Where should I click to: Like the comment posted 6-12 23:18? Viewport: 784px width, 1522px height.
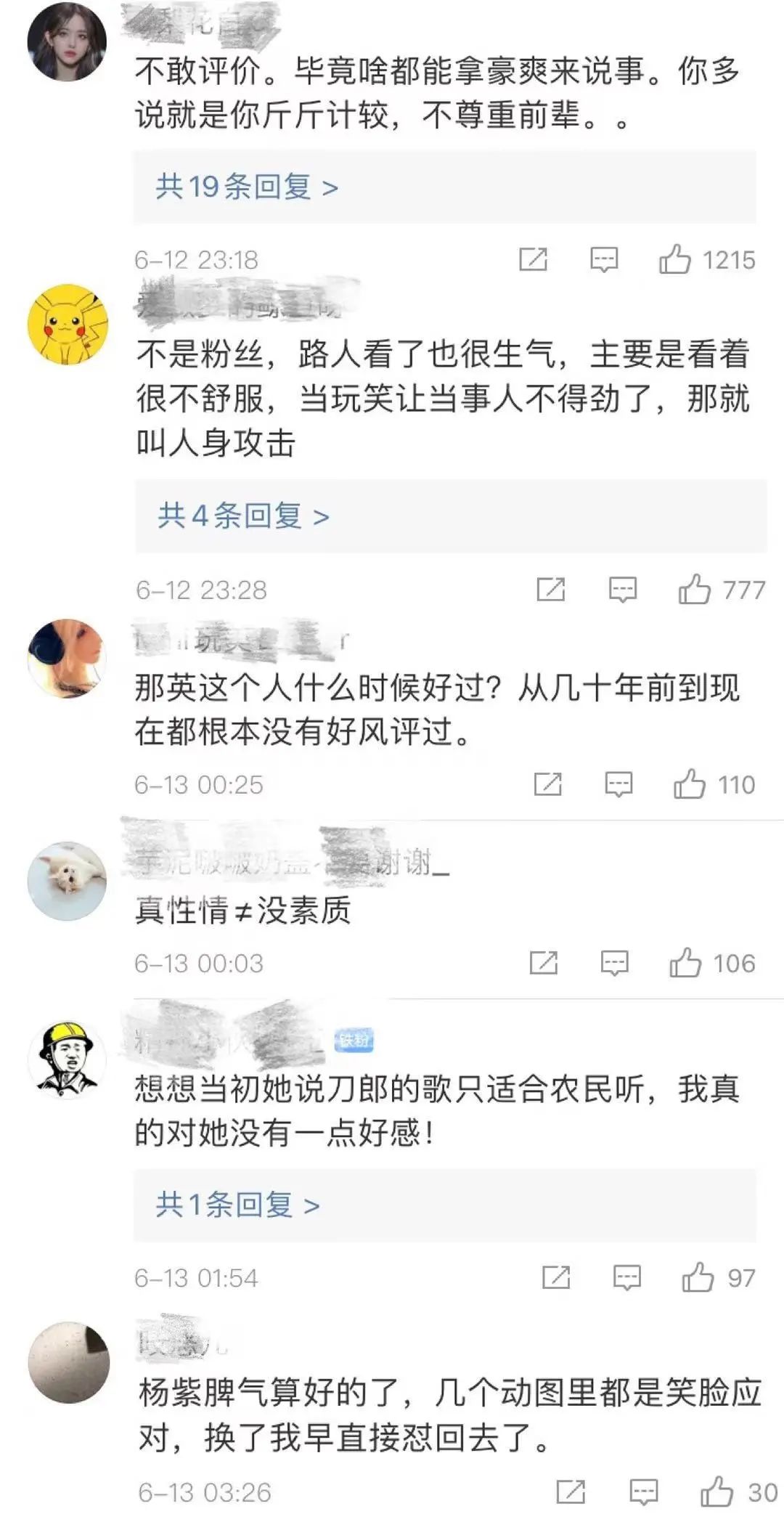point(674,259)
